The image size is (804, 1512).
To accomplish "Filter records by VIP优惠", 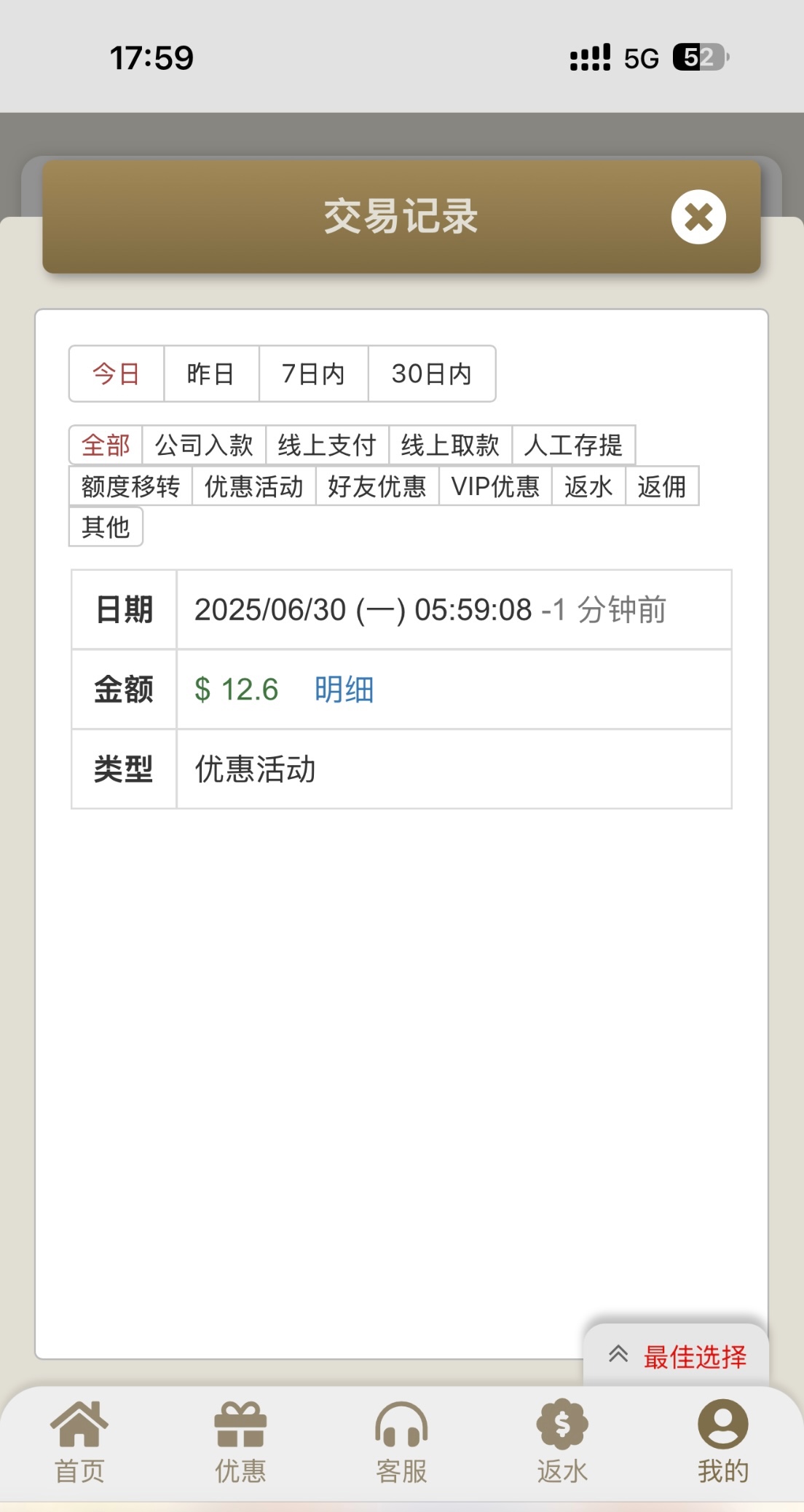I will point(495,486).
